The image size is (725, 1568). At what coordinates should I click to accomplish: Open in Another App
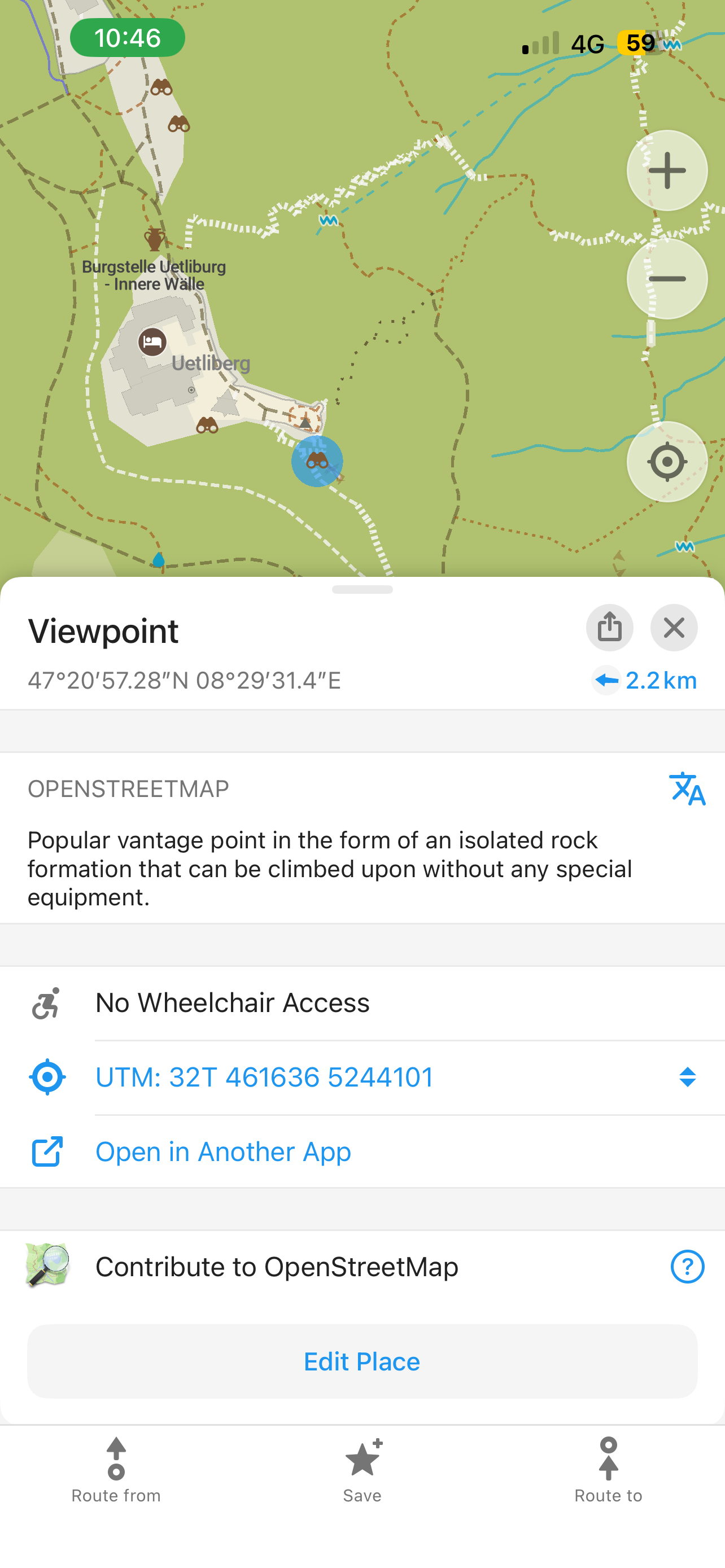223,1151
